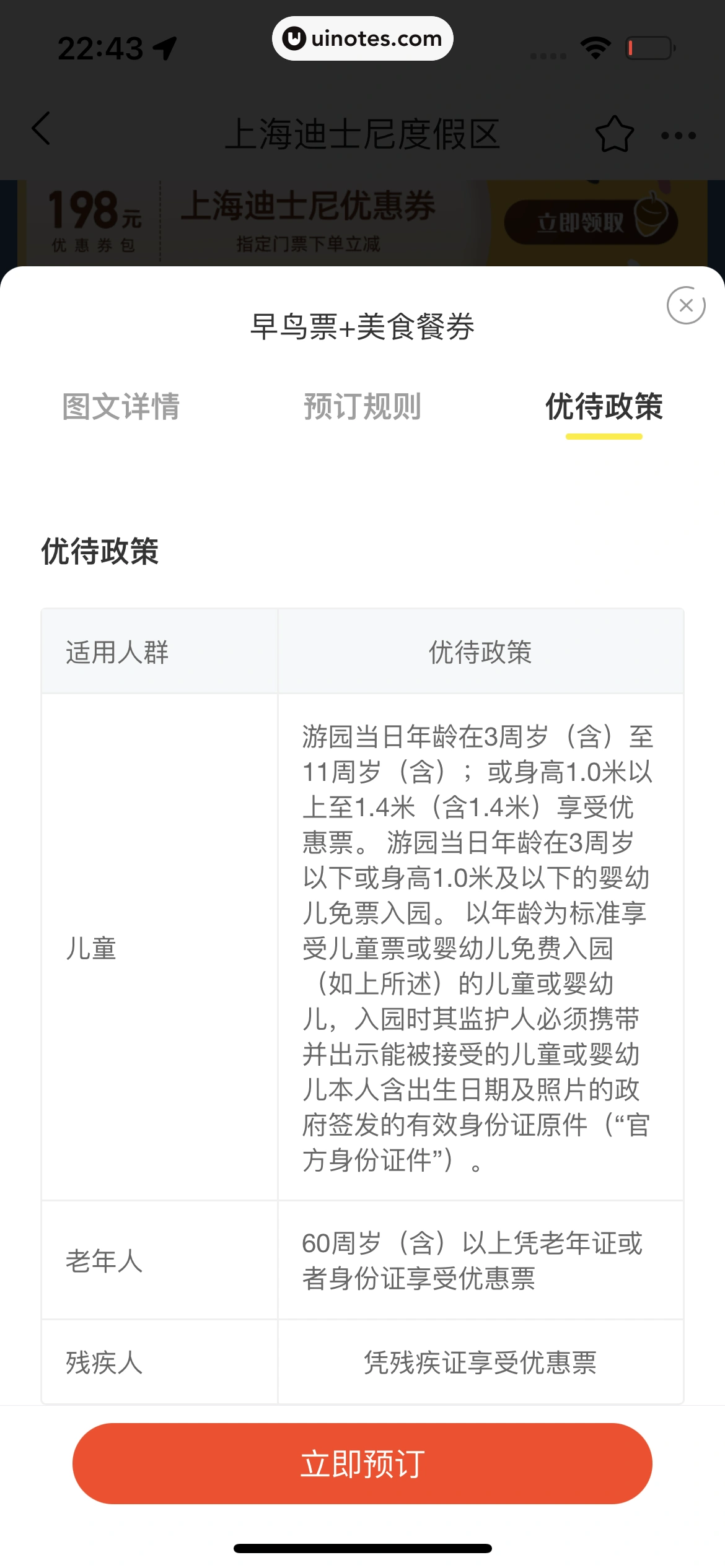The image size is (725, 1568).
Task: Close the 早鸟票+美食餐券 details sheet
Action: (x=685, y=305)
